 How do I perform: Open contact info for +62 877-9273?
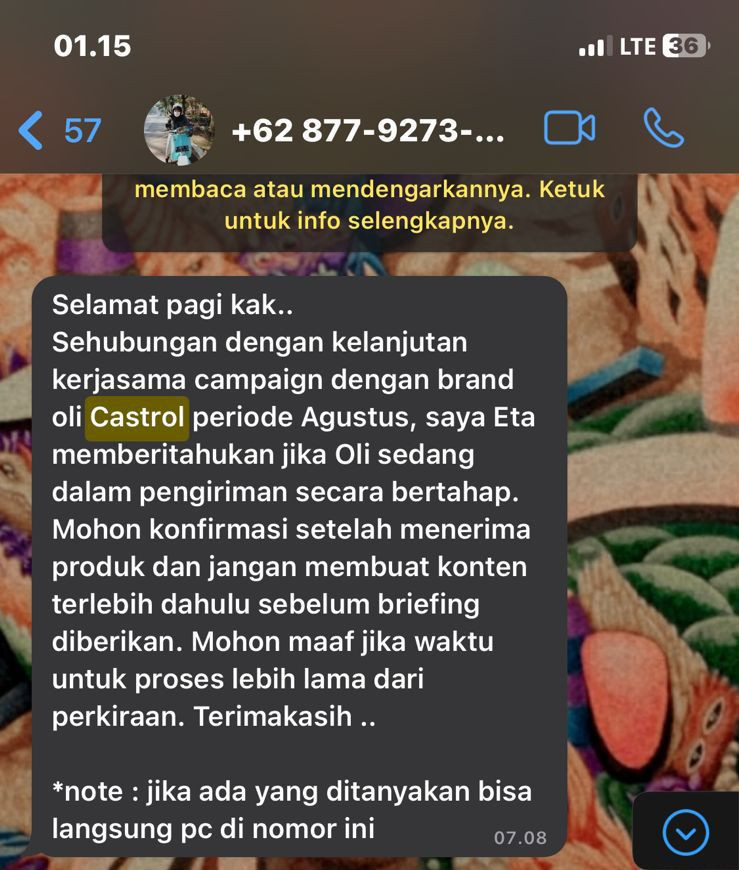pos(367,131)
